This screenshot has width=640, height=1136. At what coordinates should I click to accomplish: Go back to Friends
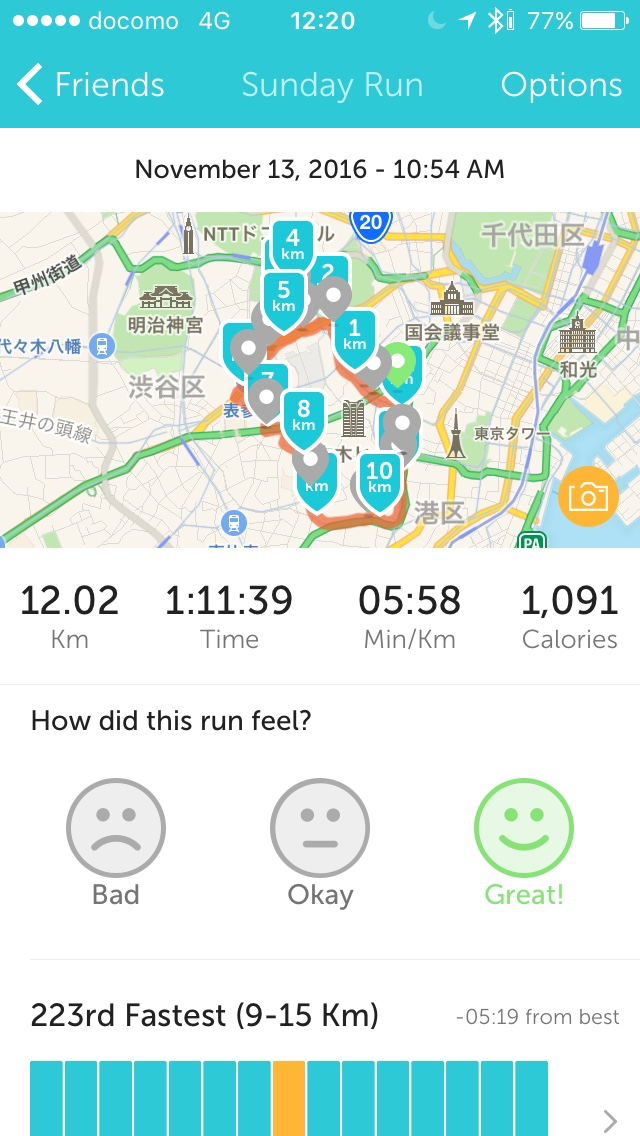(90, 85)
